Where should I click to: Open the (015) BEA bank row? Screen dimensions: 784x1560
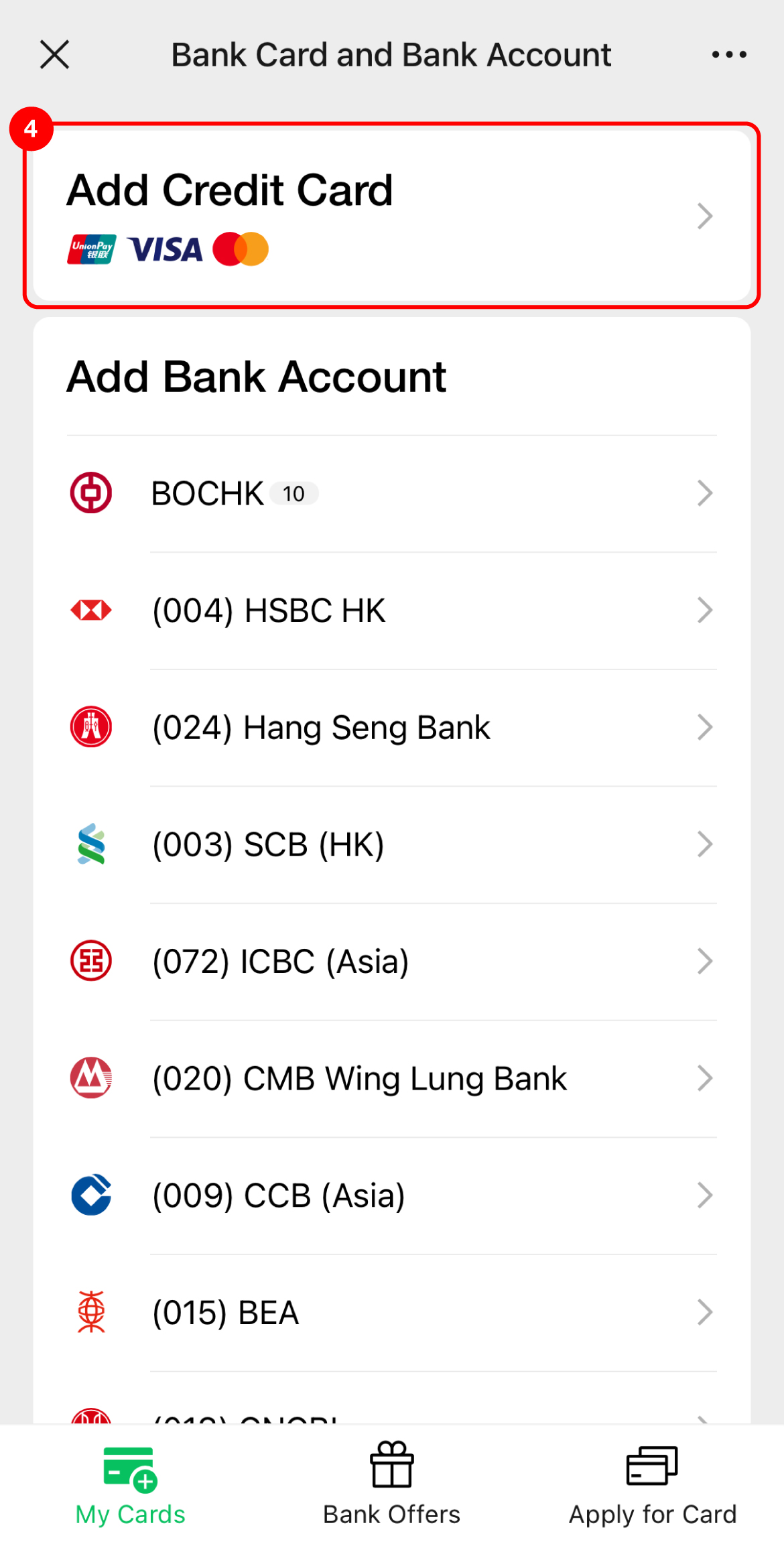click(x=391, y=1312)
